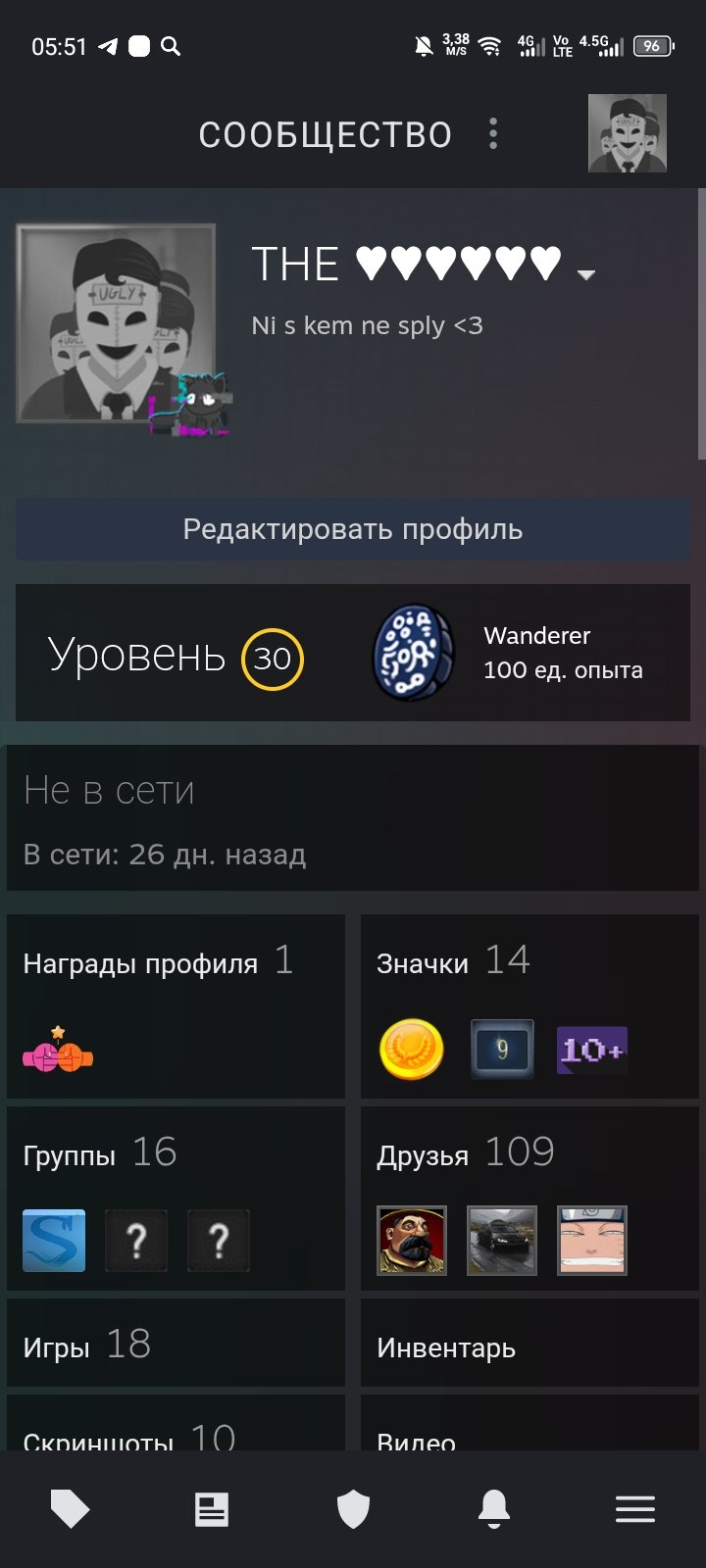Open the three-dot overflow menu
The width and height of the screenshot is (706, 1568).
(493, 134)
